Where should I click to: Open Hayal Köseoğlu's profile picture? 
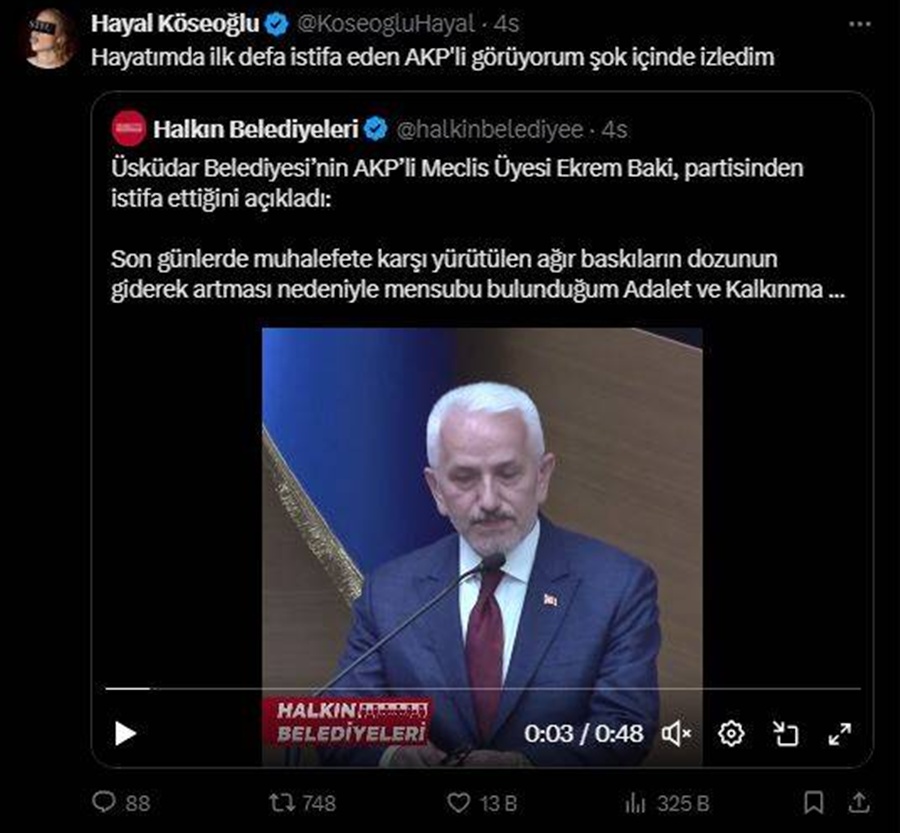point(49,40)
